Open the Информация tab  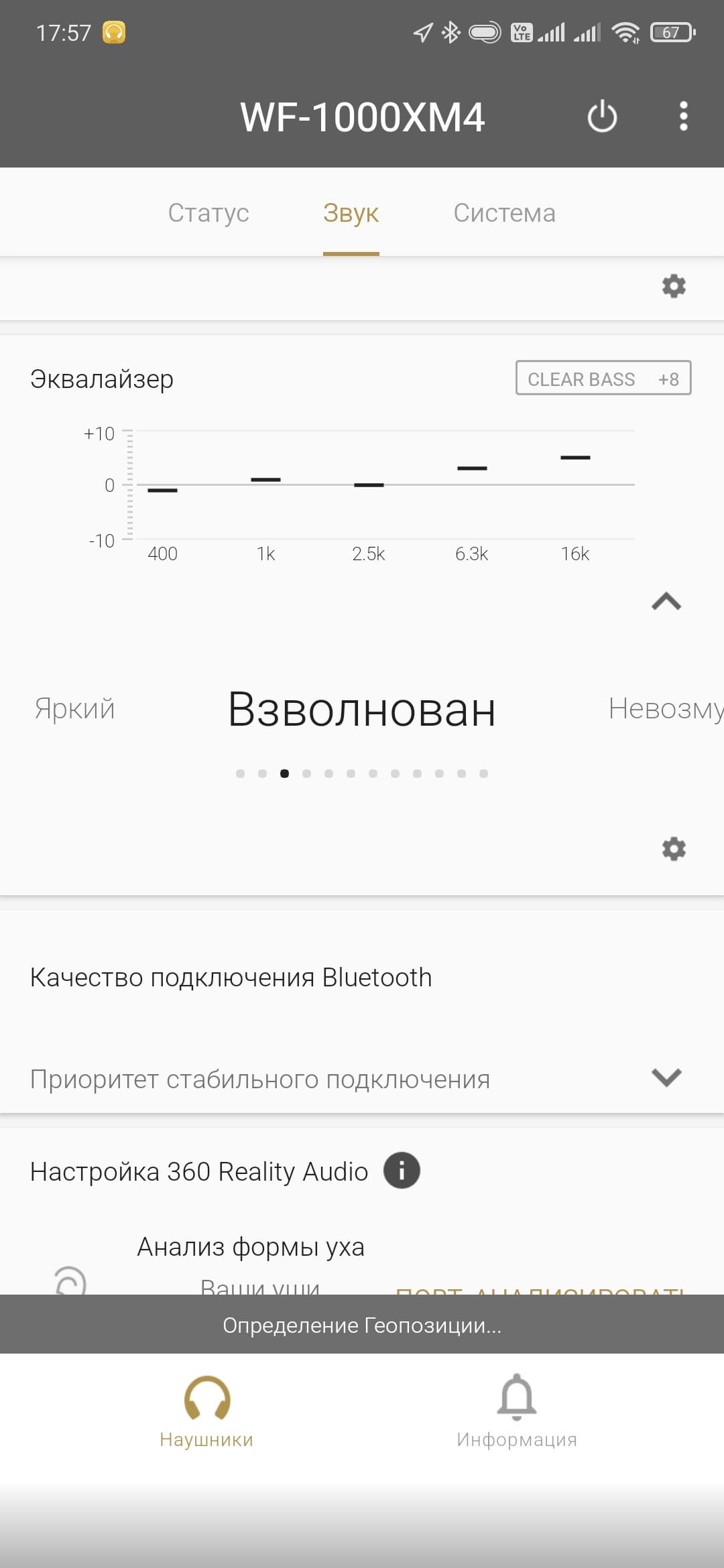click(x=516, y=1411)
